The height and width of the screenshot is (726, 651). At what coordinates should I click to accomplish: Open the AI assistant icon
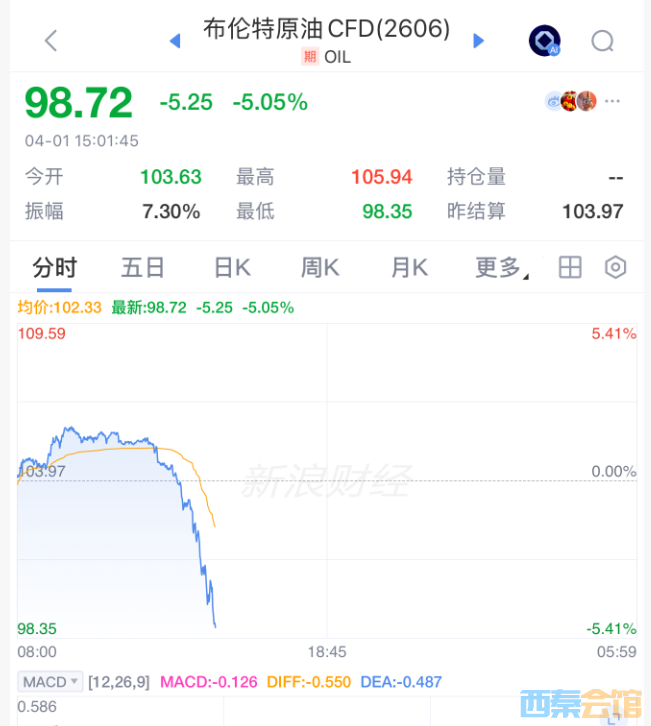tap(544, 41)
